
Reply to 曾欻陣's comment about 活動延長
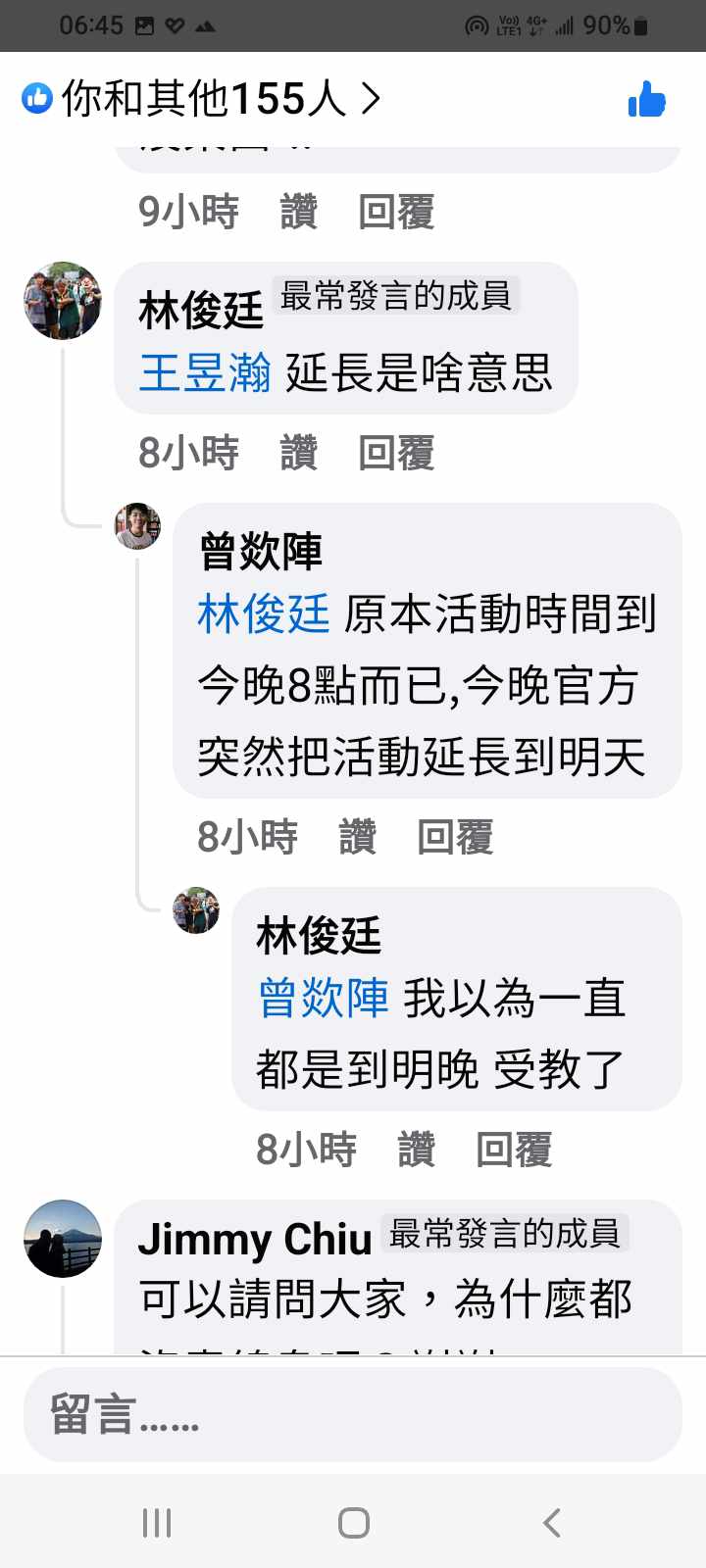455,837
